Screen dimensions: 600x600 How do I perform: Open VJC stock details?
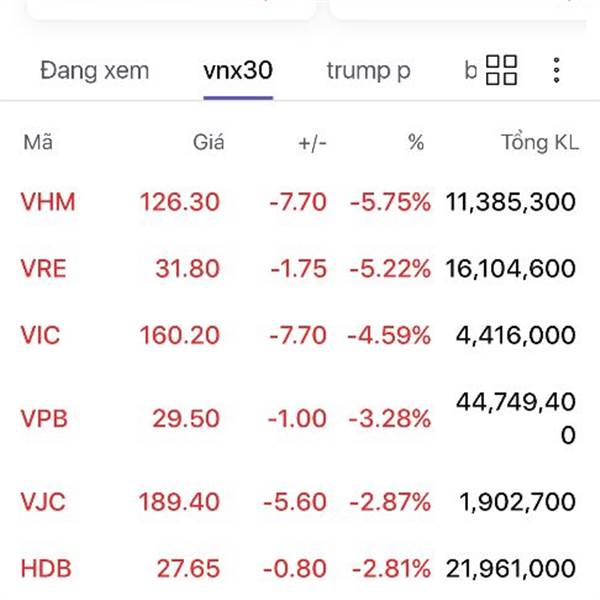(x=43, y=502)
